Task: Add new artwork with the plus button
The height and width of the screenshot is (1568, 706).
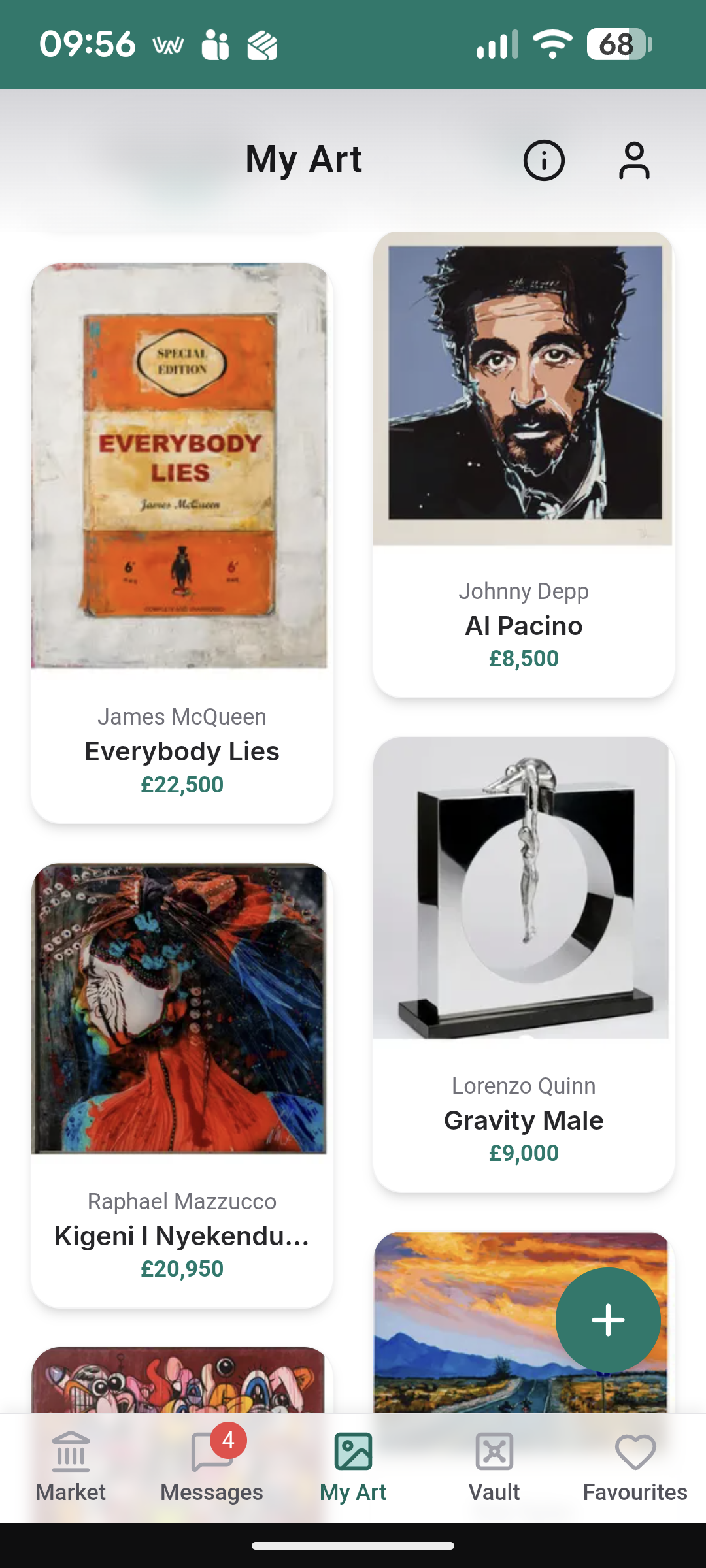Action: pos(608,1320)
